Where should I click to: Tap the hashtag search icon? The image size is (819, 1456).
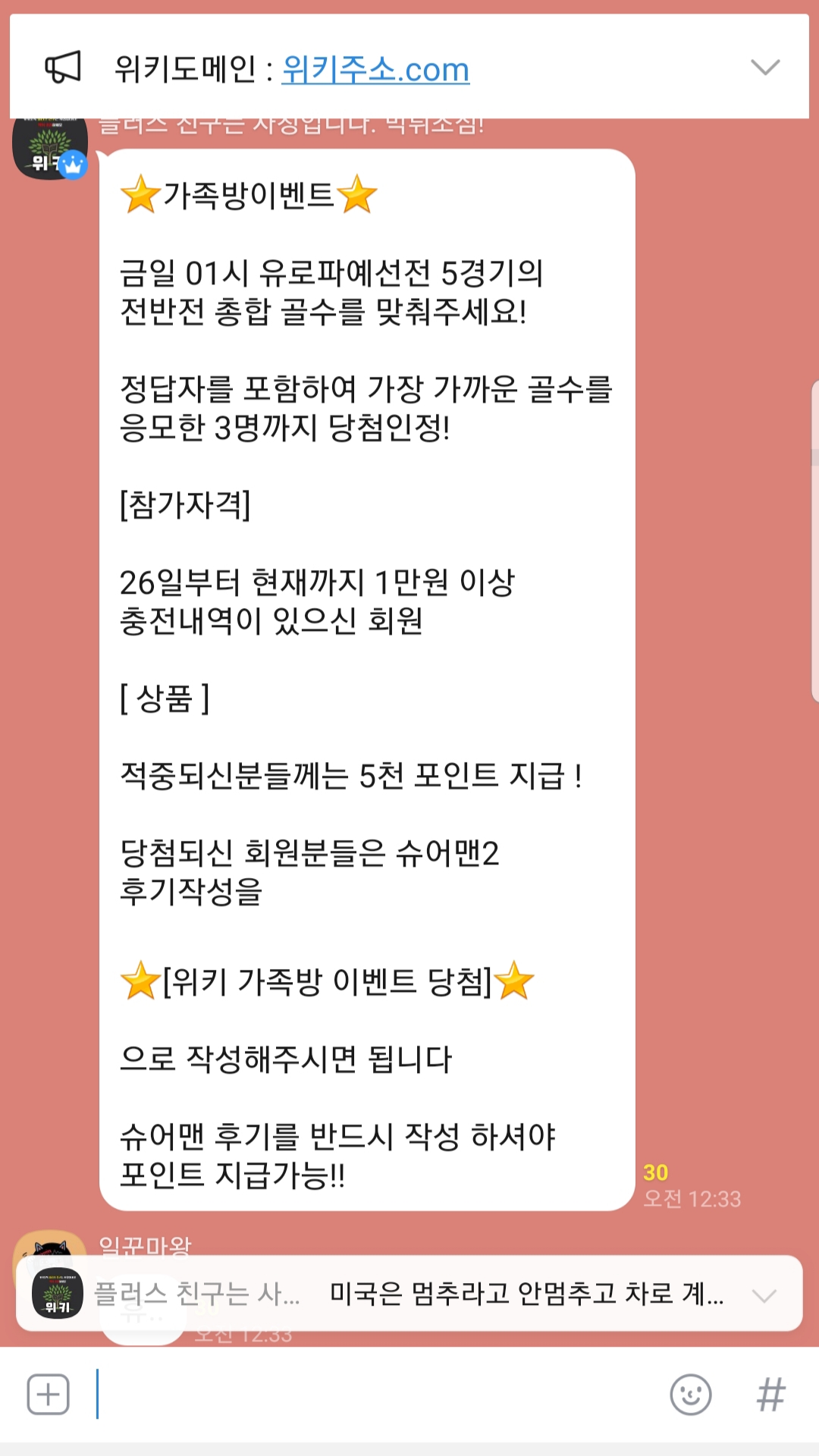tap(770, 1394)
